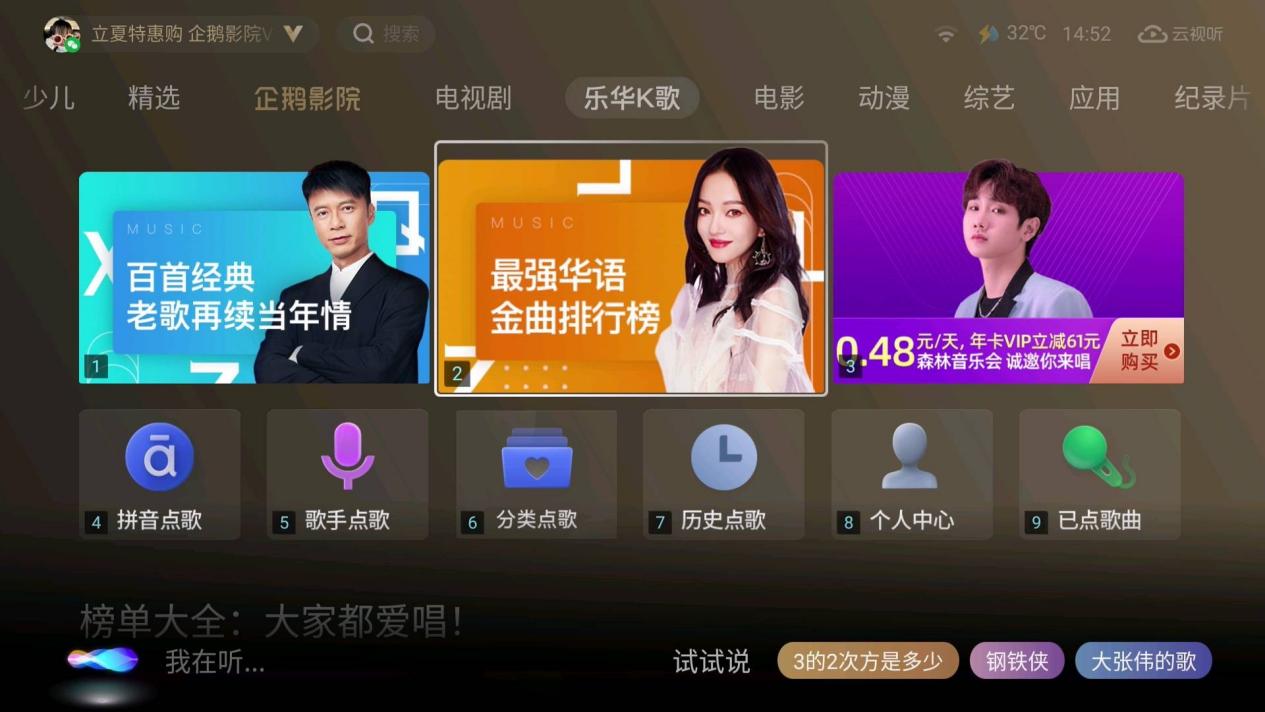The width and height of the screenshot is (1265, 712).
Task: Switch to the 企鹅影院 tab
Action: coord(307,98)
